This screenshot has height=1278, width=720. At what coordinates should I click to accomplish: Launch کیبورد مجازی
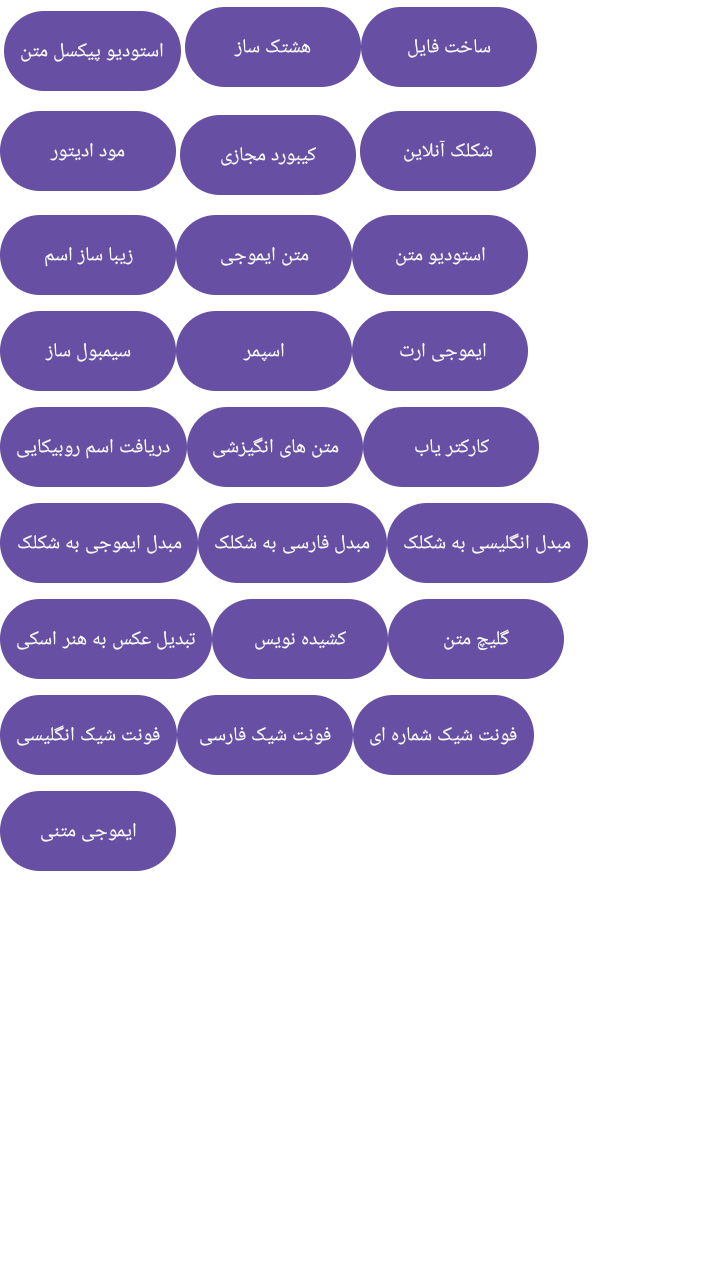(x=268, y=155)
